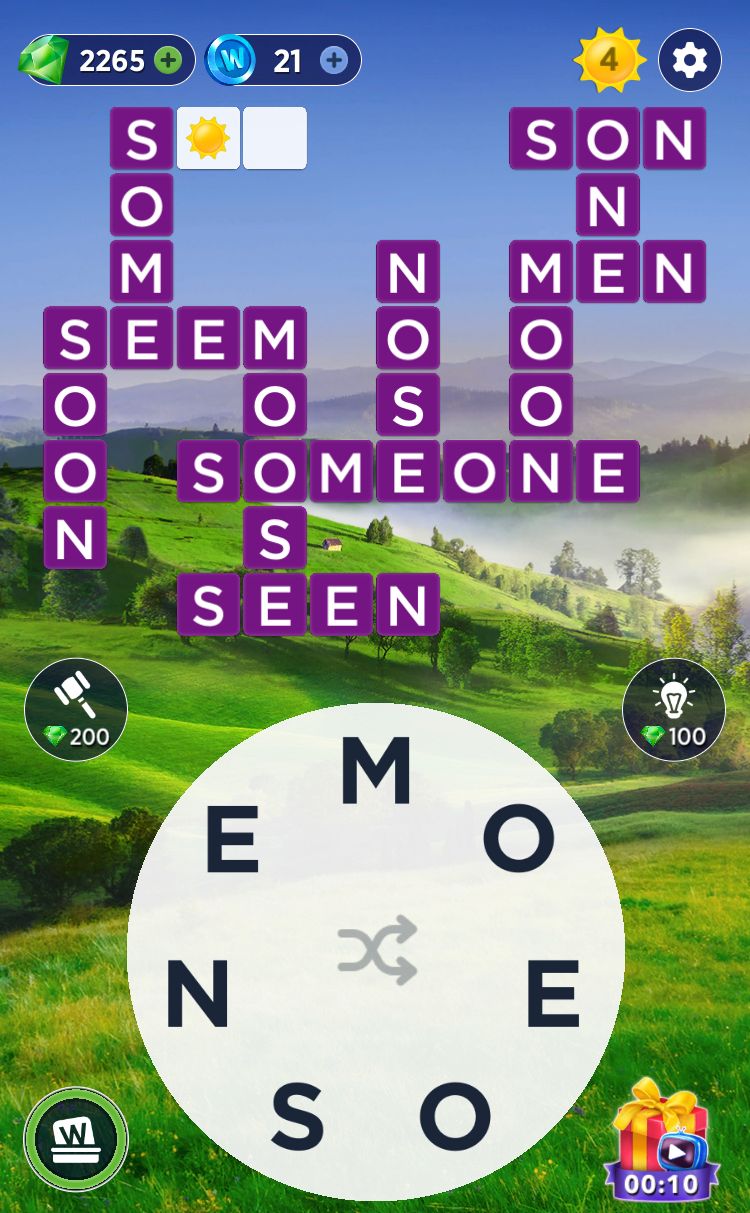The image size is (750, 1213).
Task: Add more green gems
Action: click(169, 61)
